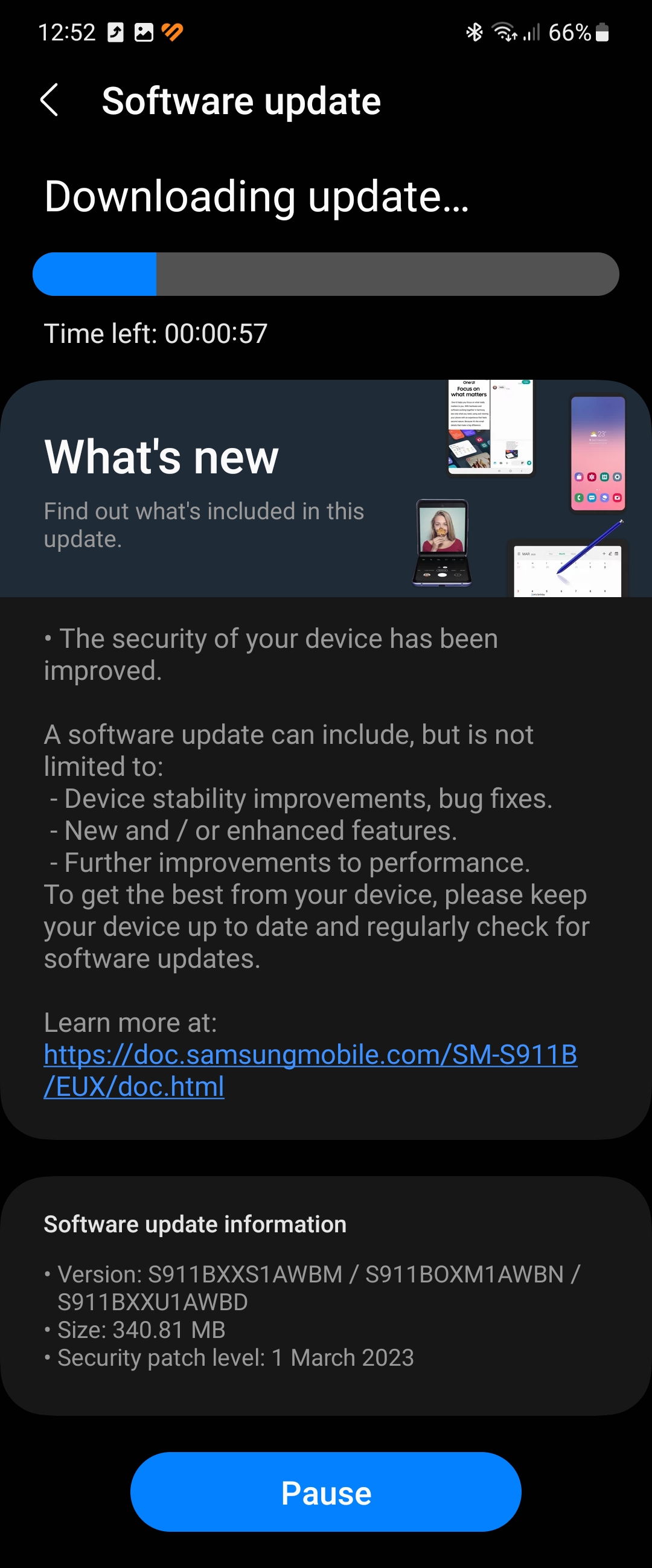Pause the update download
This screenshot has height=1568, width=652.
(x=325, y=1492)
